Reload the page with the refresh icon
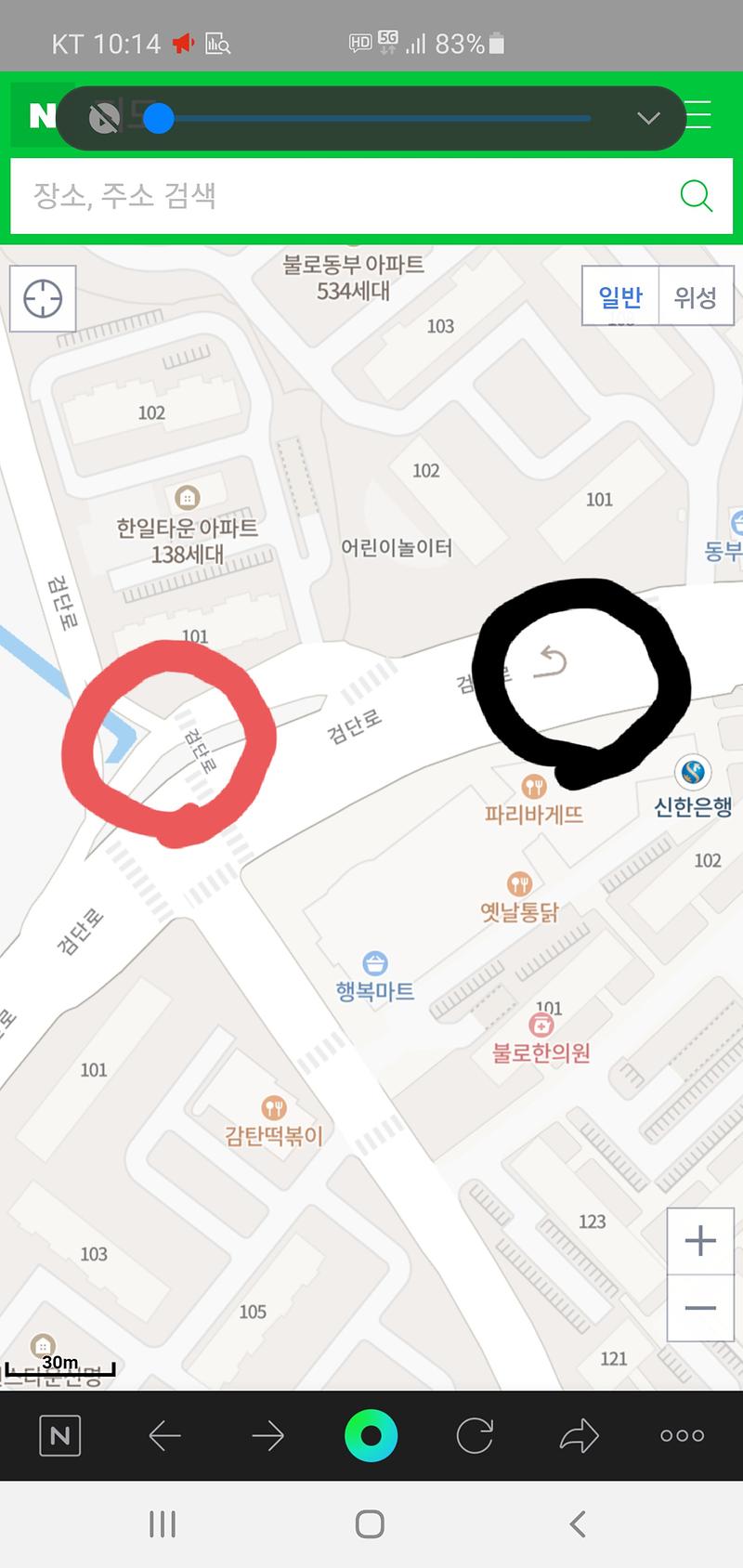This screenshot has height=1568, width=743. click(476, 1435)
